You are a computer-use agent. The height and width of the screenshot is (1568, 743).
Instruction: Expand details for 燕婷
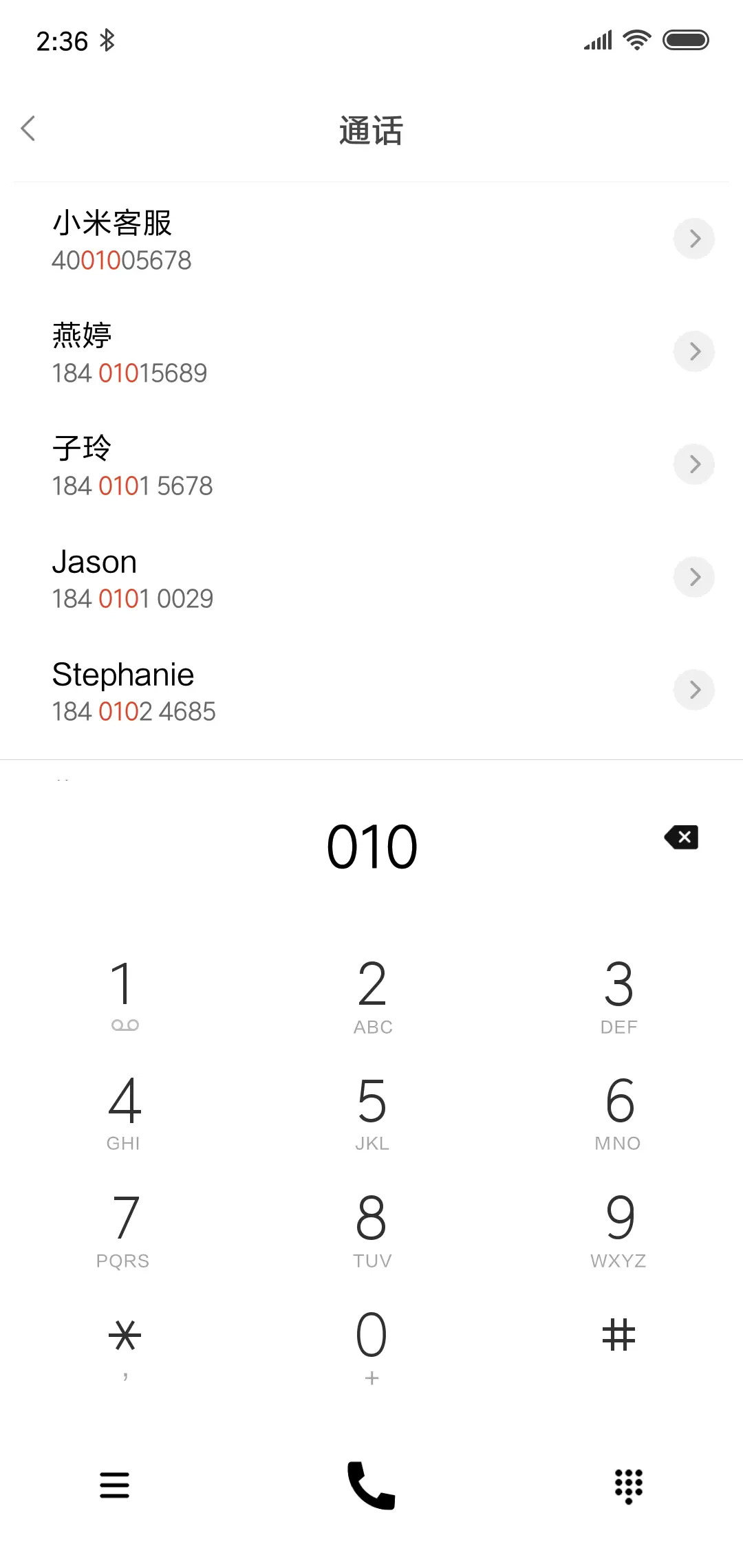(x=694, y=351)
